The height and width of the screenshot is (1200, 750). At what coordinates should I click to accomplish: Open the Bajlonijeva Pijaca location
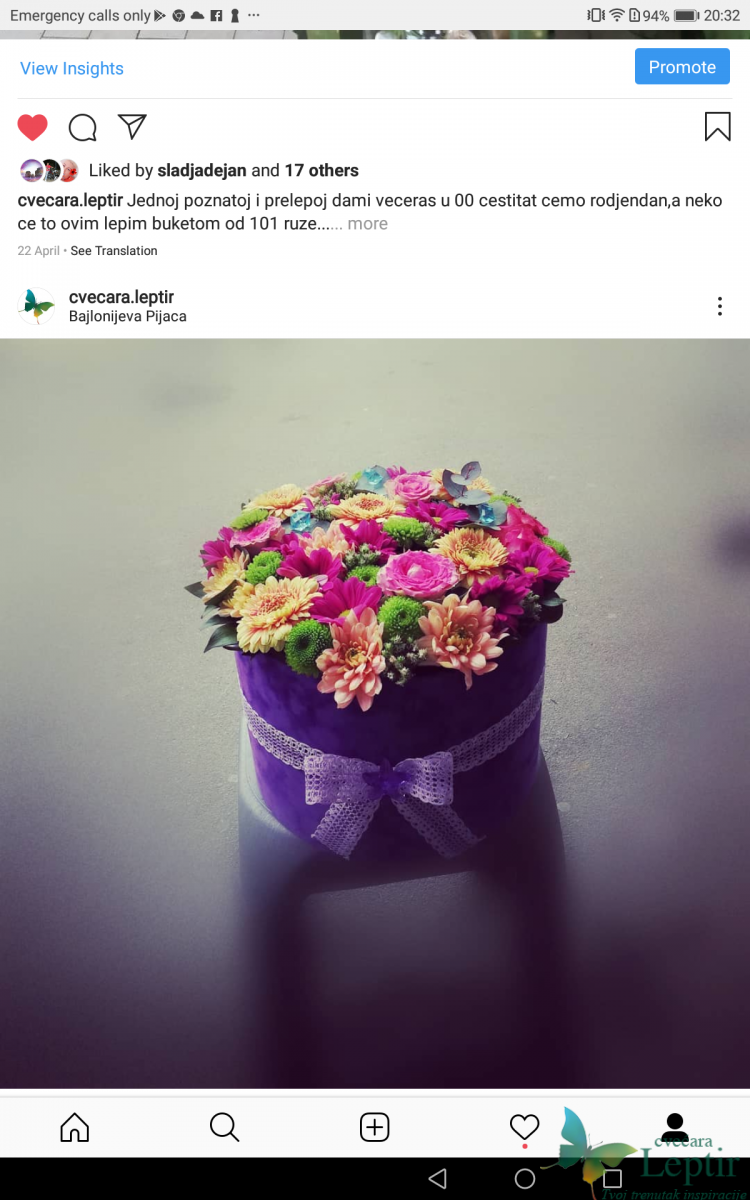click(x=127, y=316)
